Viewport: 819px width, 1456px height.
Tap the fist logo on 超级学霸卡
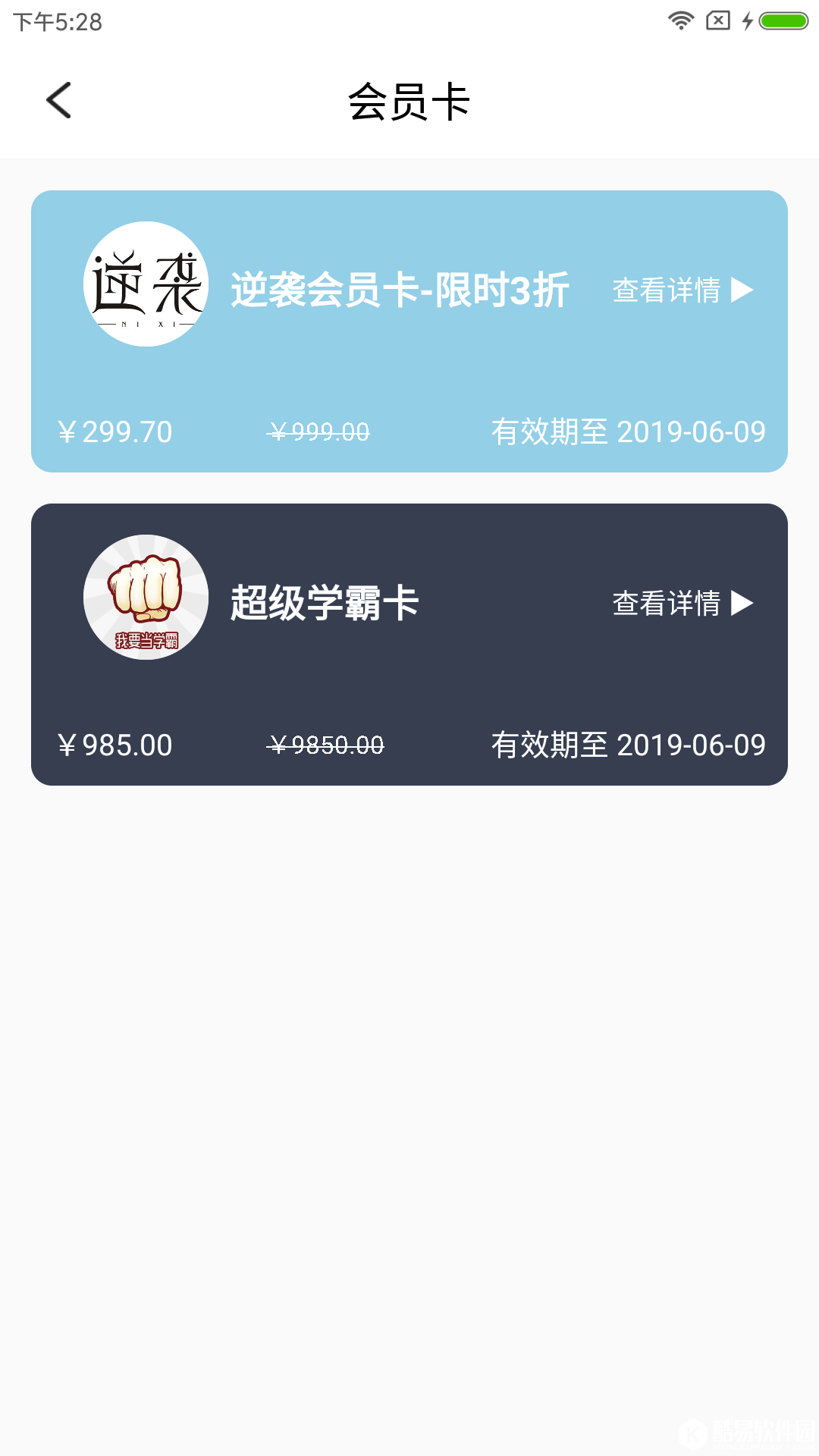(146, 598)
